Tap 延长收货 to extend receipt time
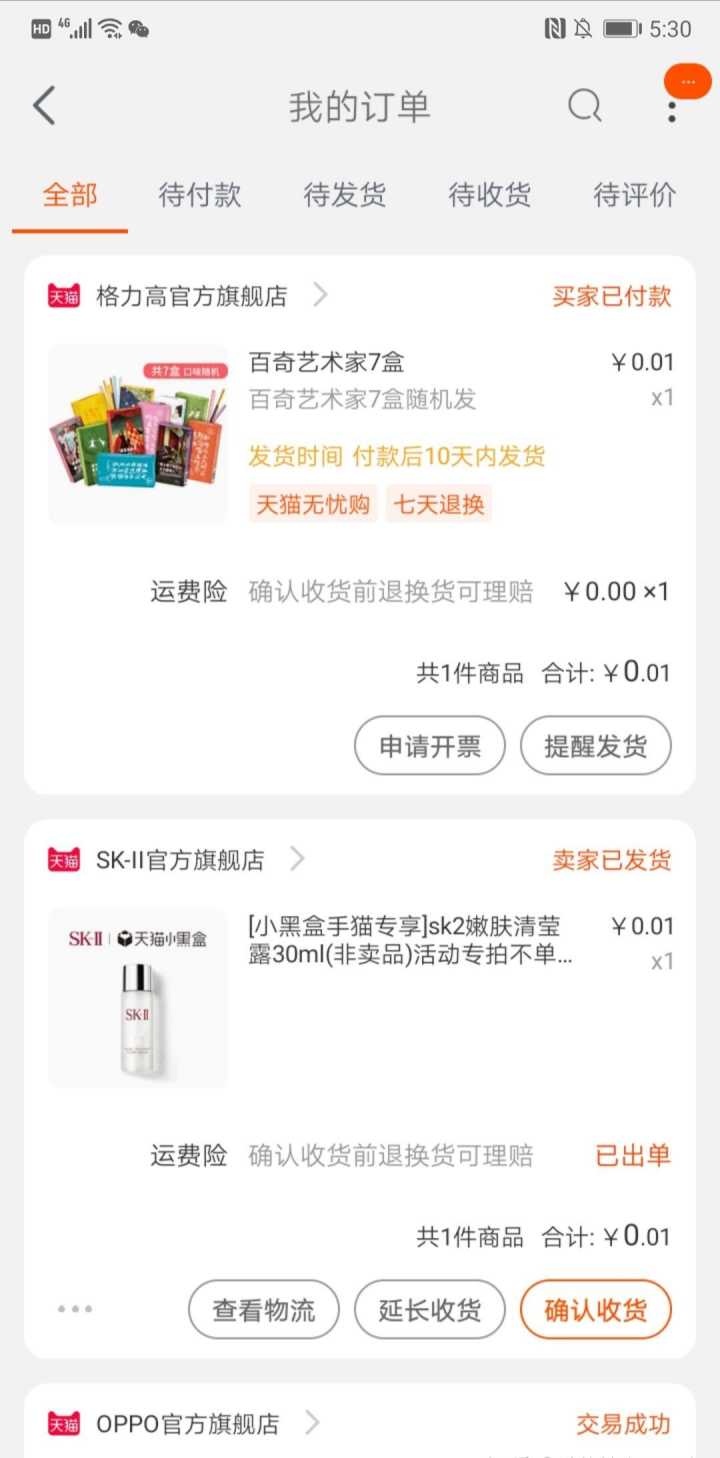 click(430, 1310)
